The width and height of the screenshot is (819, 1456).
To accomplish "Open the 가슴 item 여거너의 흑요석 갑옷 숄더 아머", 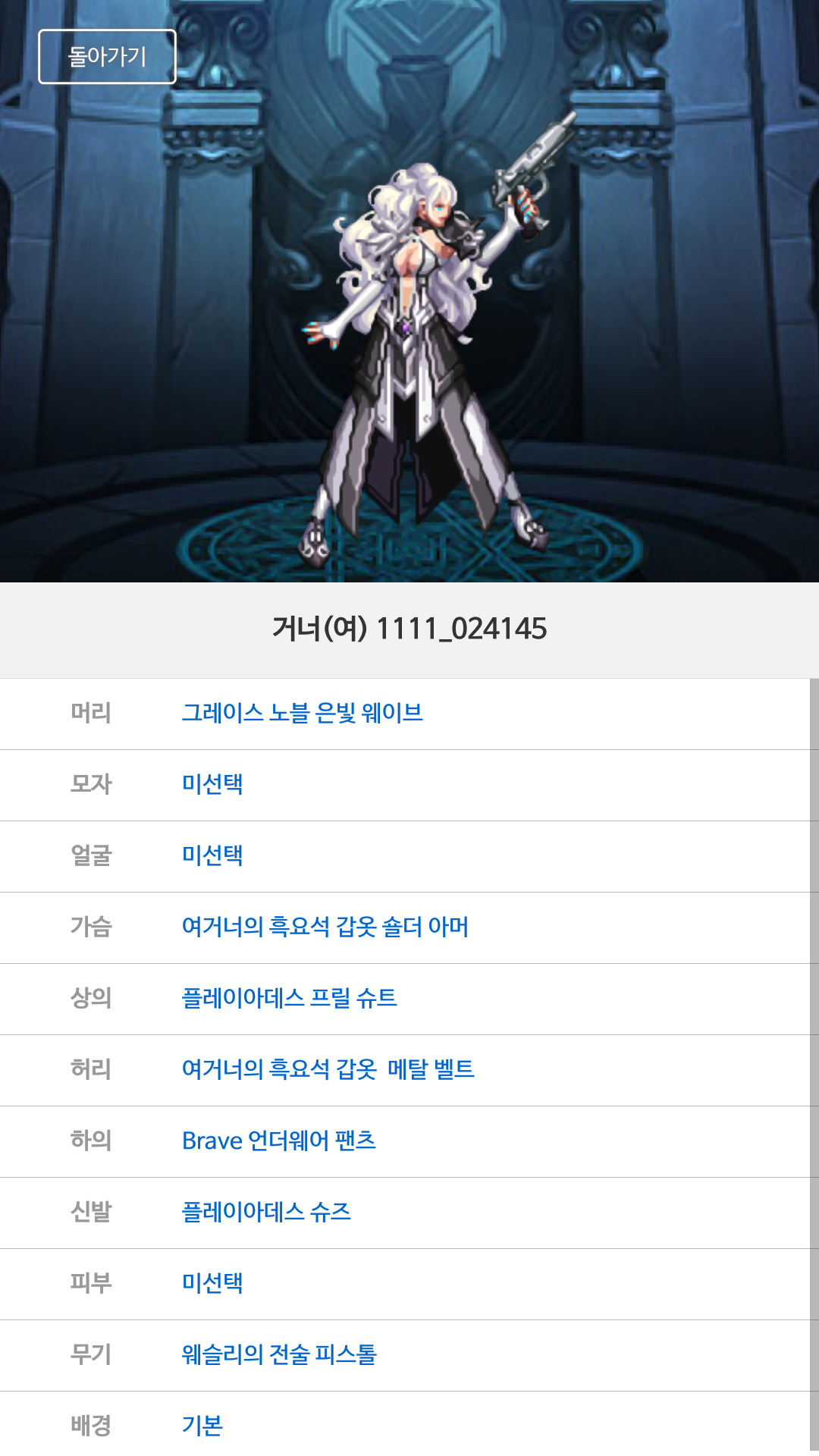I will pos(325,927).
